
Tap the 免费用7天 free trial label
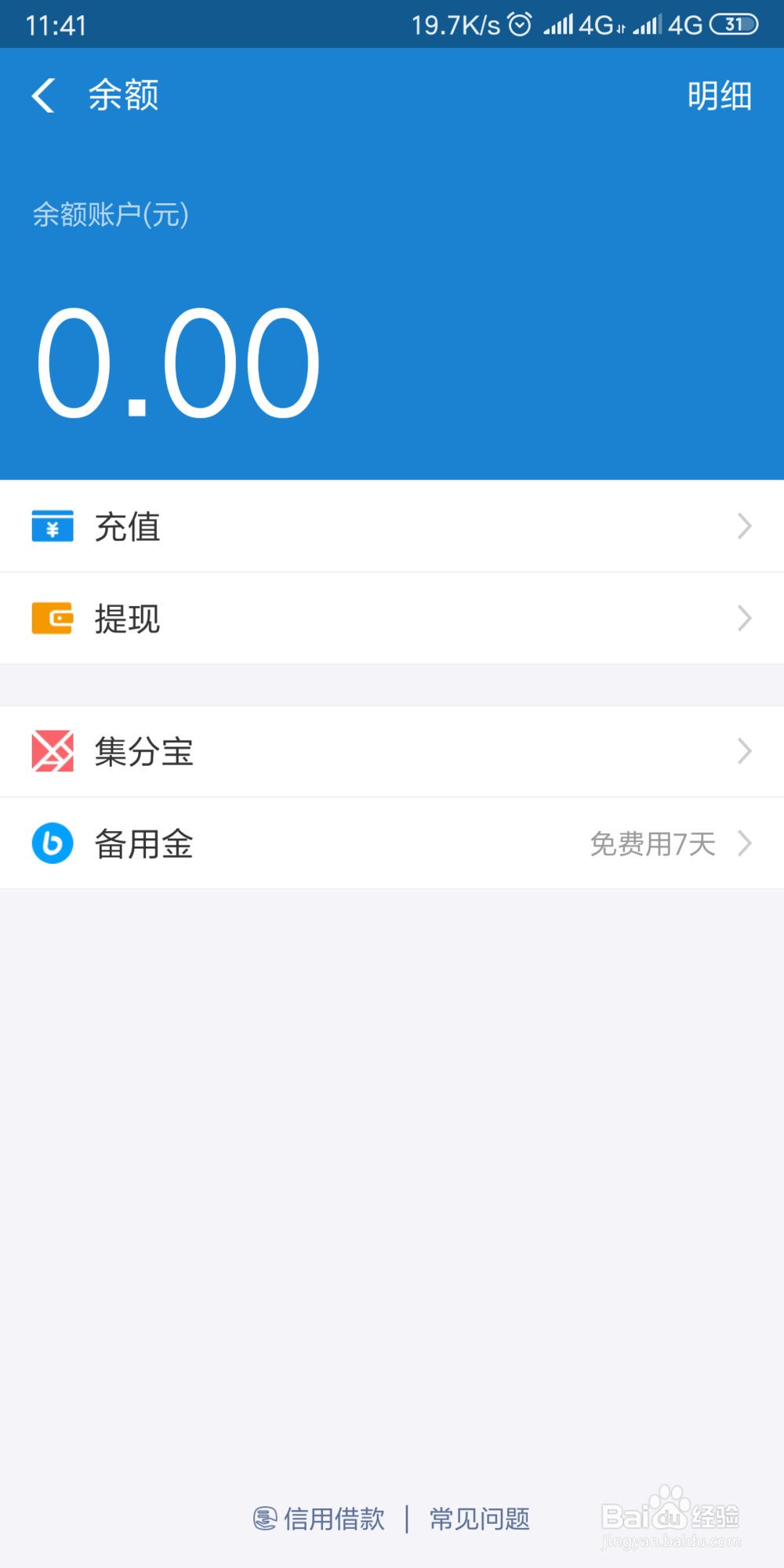pyautogui.click(x=654, y=844)
